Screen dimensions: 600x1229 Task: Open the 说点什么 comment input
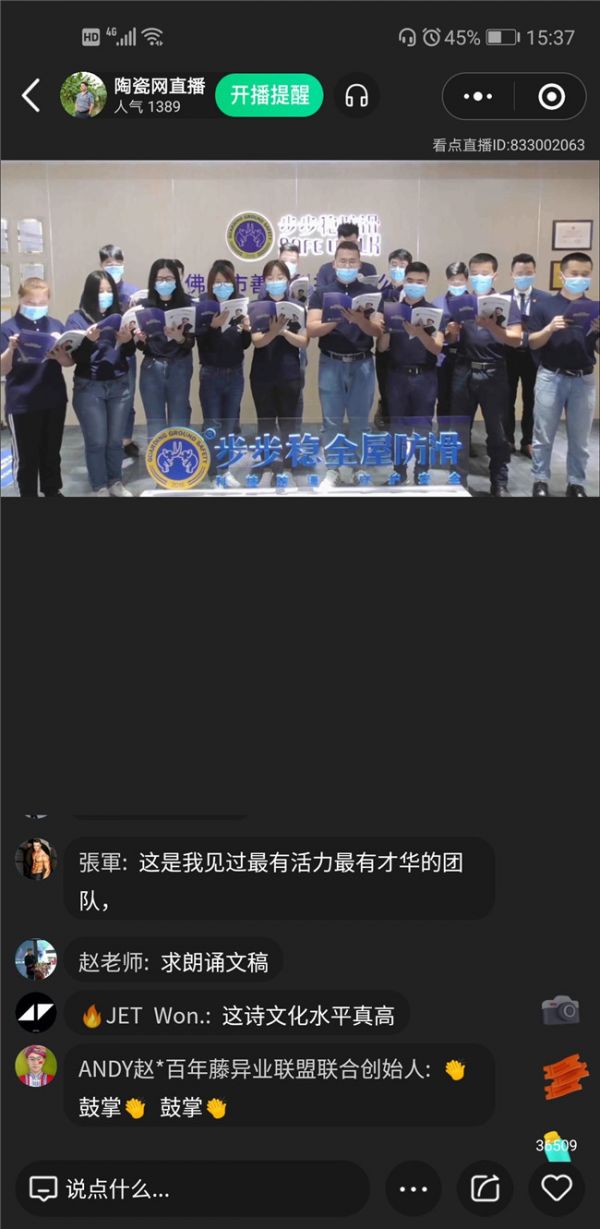[192, 1189]
